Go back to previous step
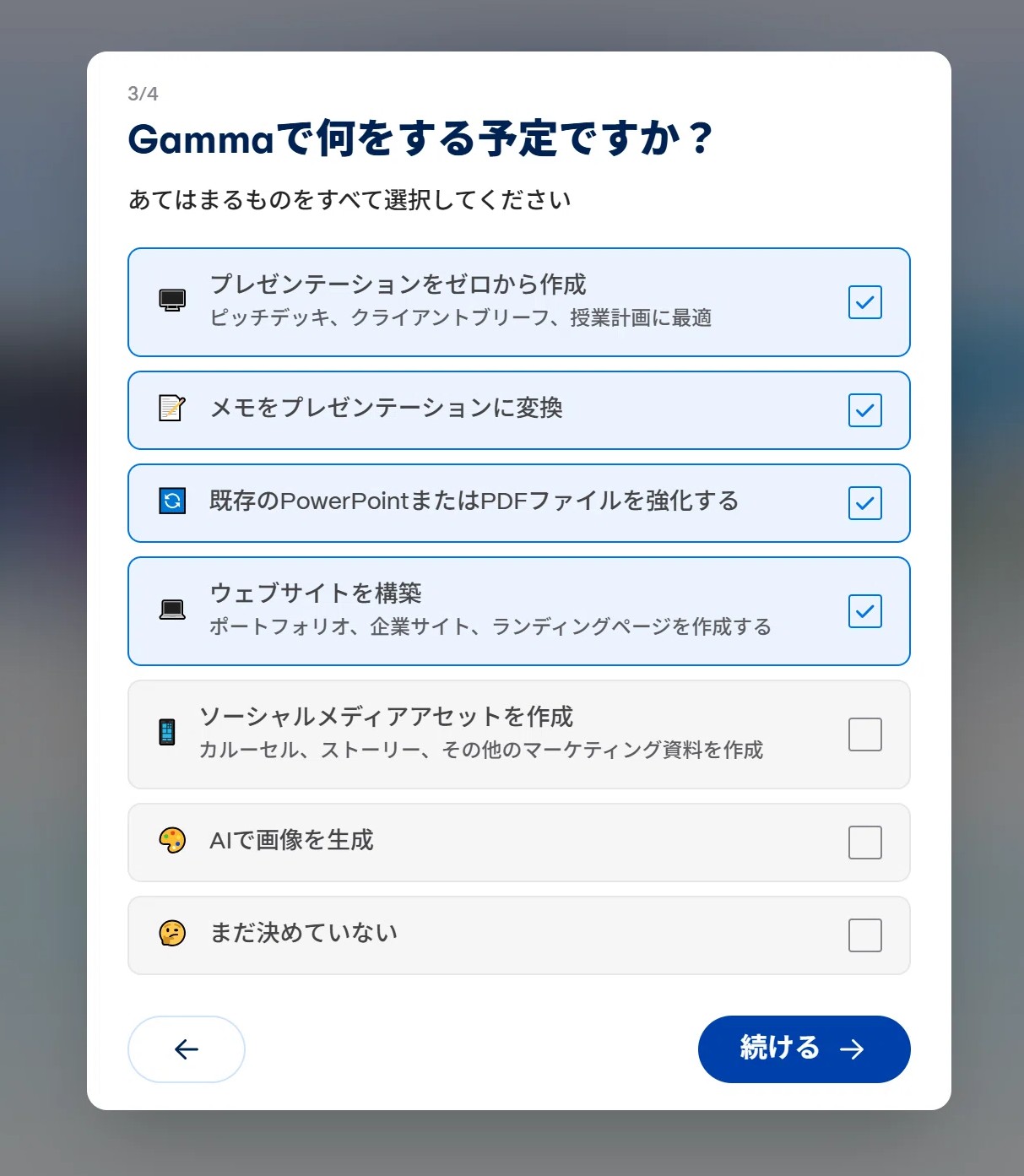Screen dimensions: 1024x1176 pyautogui.click(x=187, y=1049)
